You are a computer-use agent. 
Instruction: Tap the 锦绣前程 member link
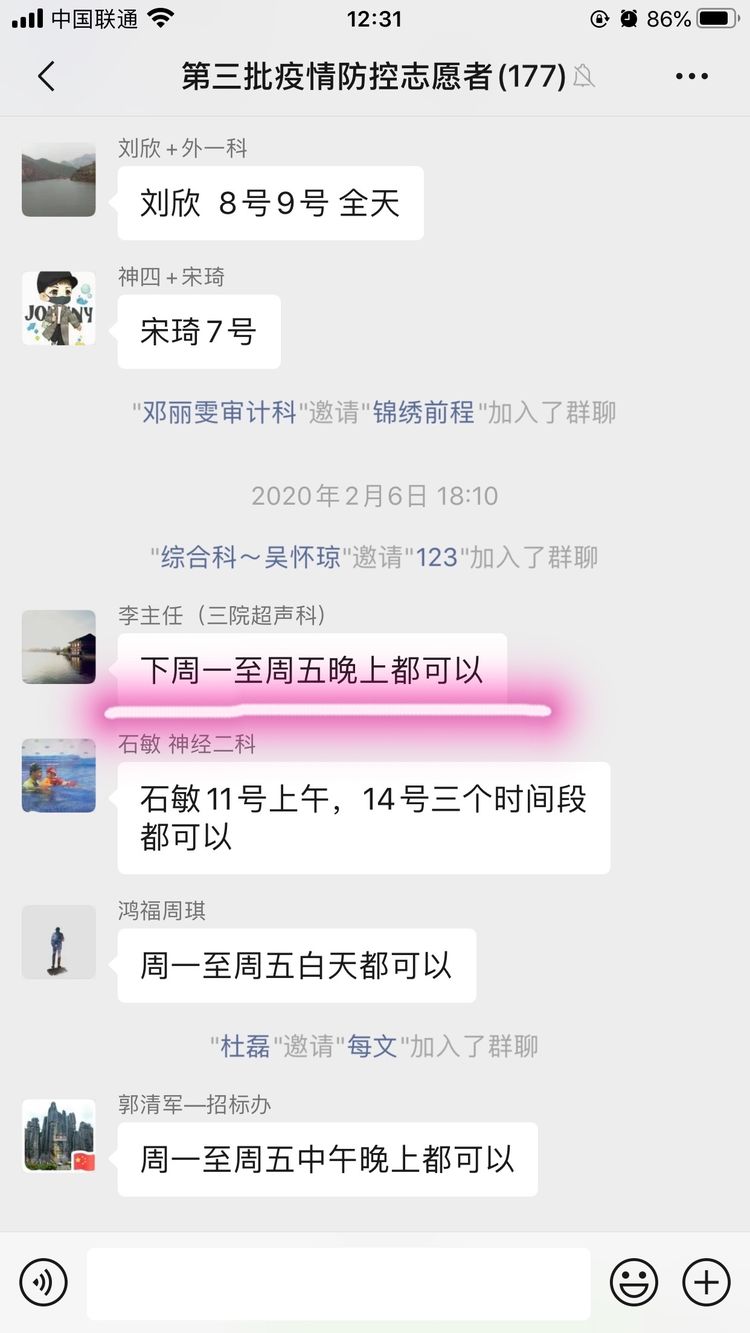[x=424, y=412]
